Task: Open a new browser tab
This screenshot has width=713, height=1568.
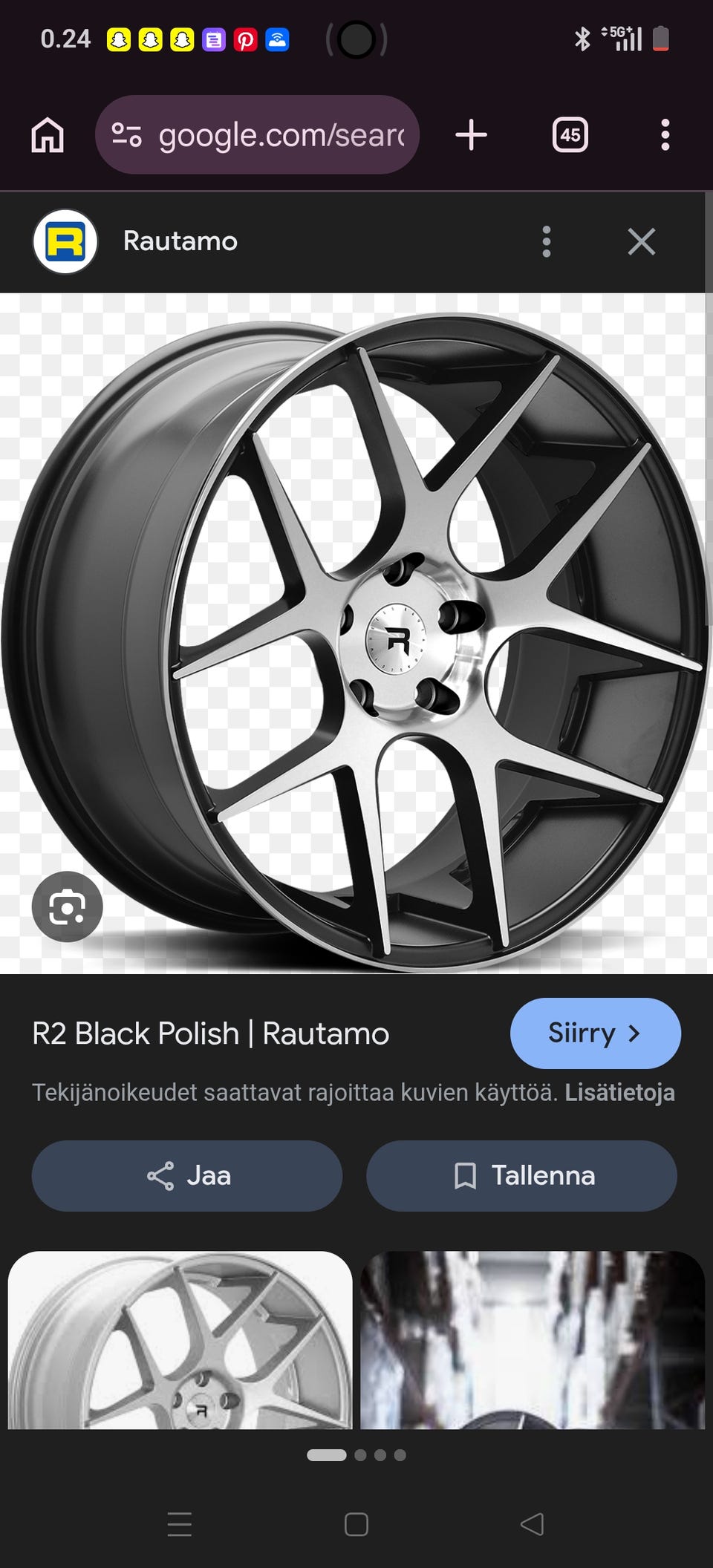Action: point(471,135)
